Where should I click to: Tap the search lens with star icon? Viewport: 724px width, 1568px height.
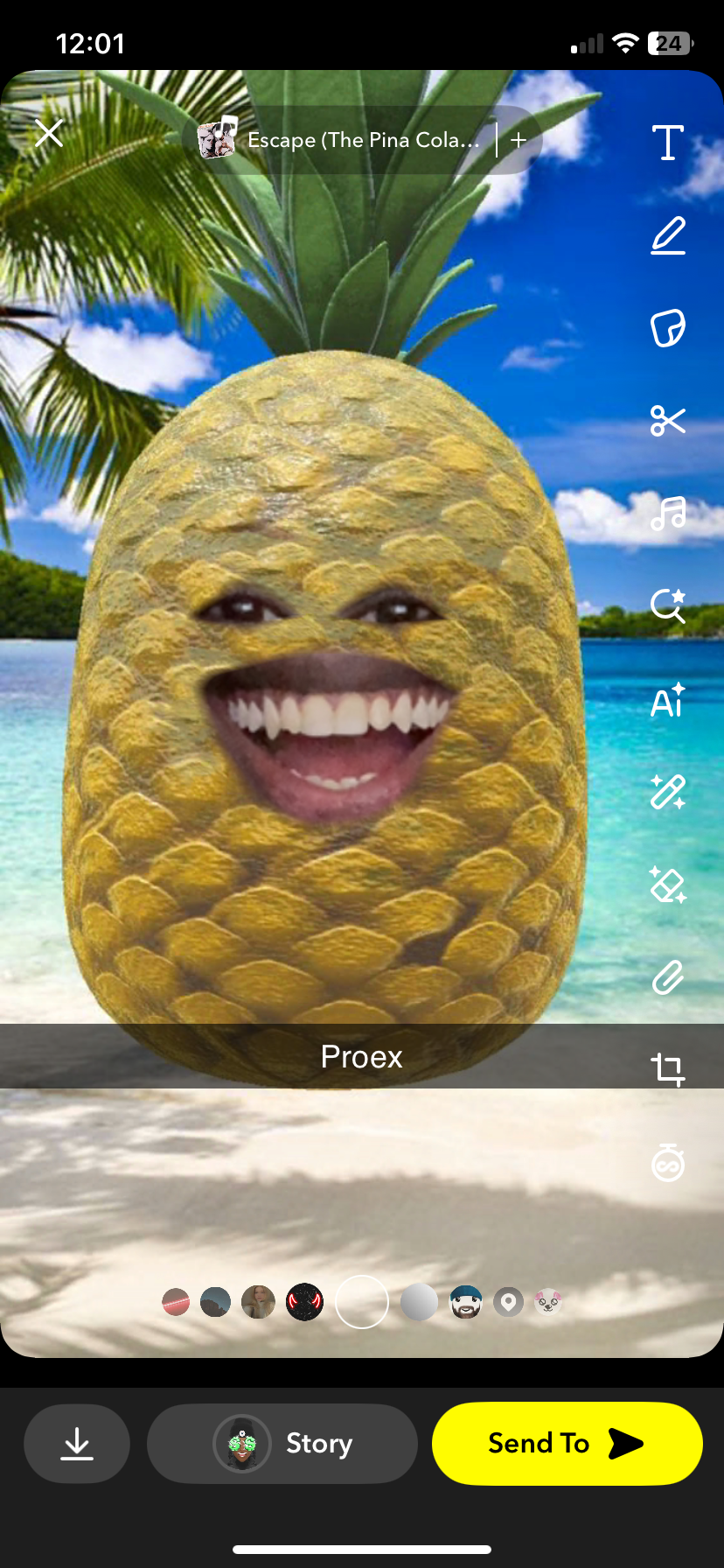point(668,605)
